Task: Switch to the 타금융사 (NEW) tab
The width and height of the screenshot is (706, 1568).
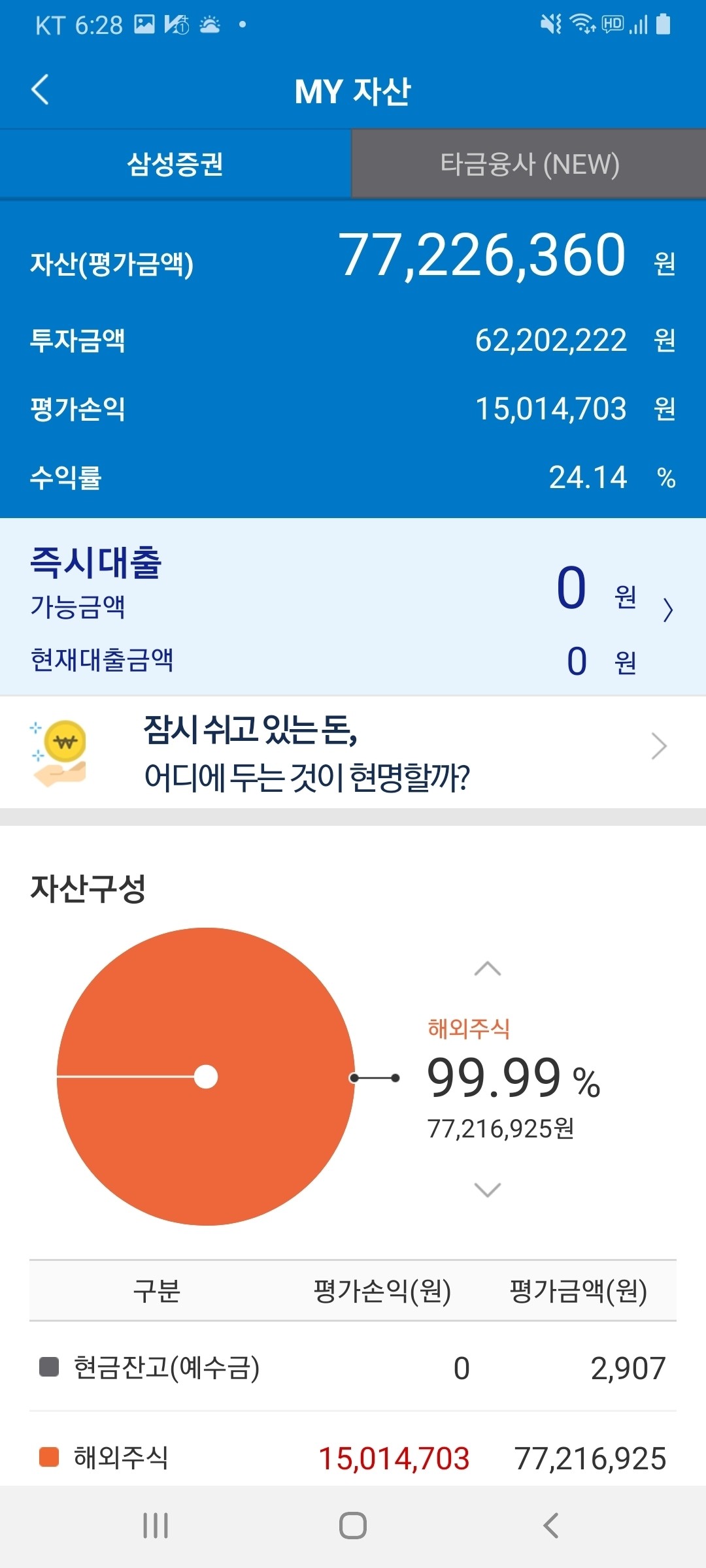Action: click(529, 163)
